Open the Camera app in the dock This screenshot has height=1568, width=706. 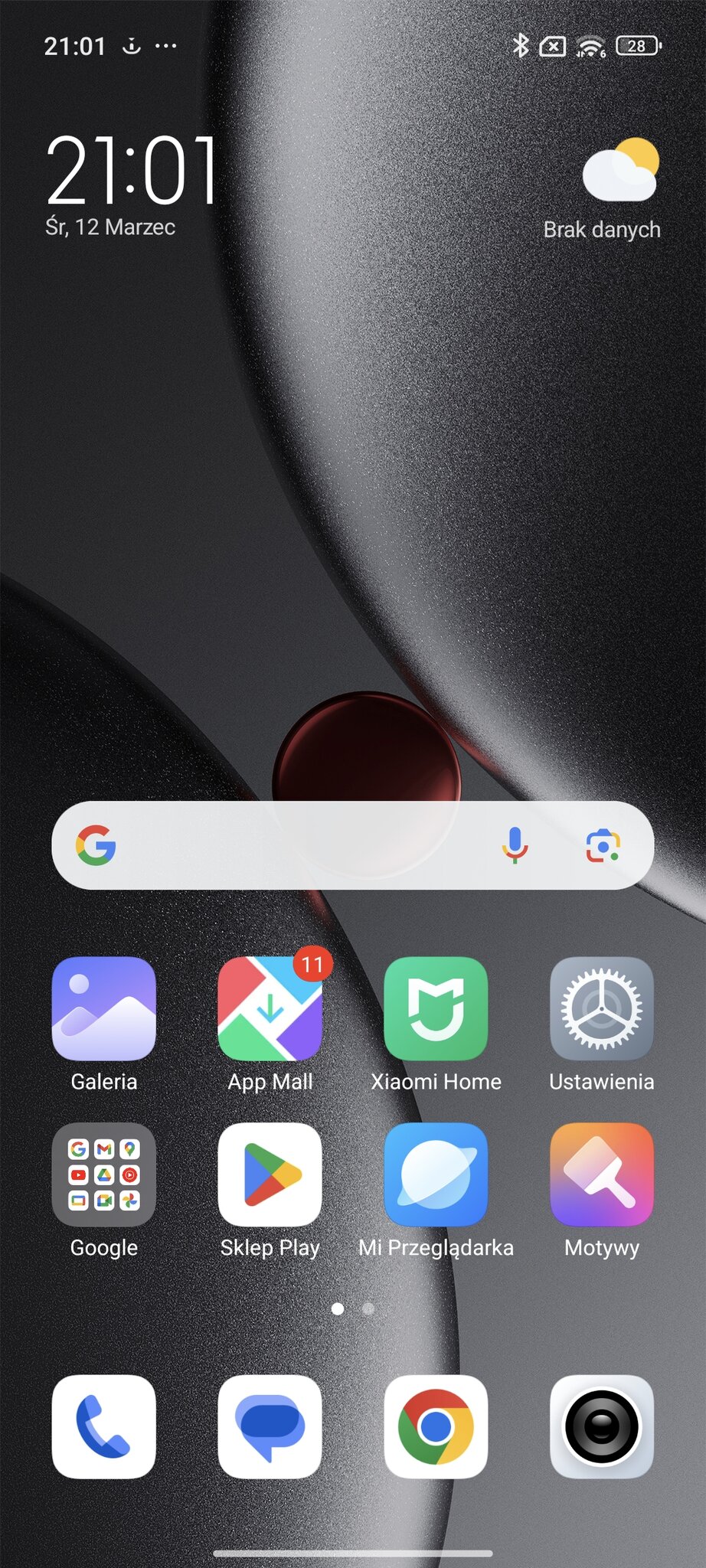click(602, 1426)
